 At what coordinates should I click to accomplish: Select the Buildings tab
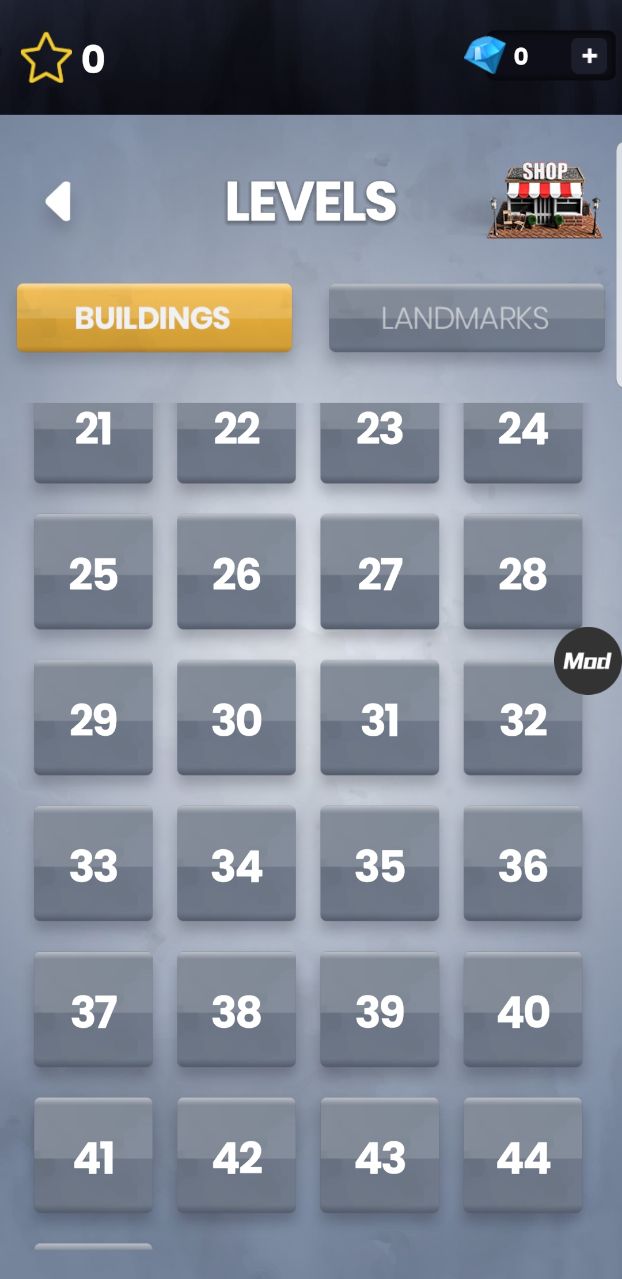[154, 318]
